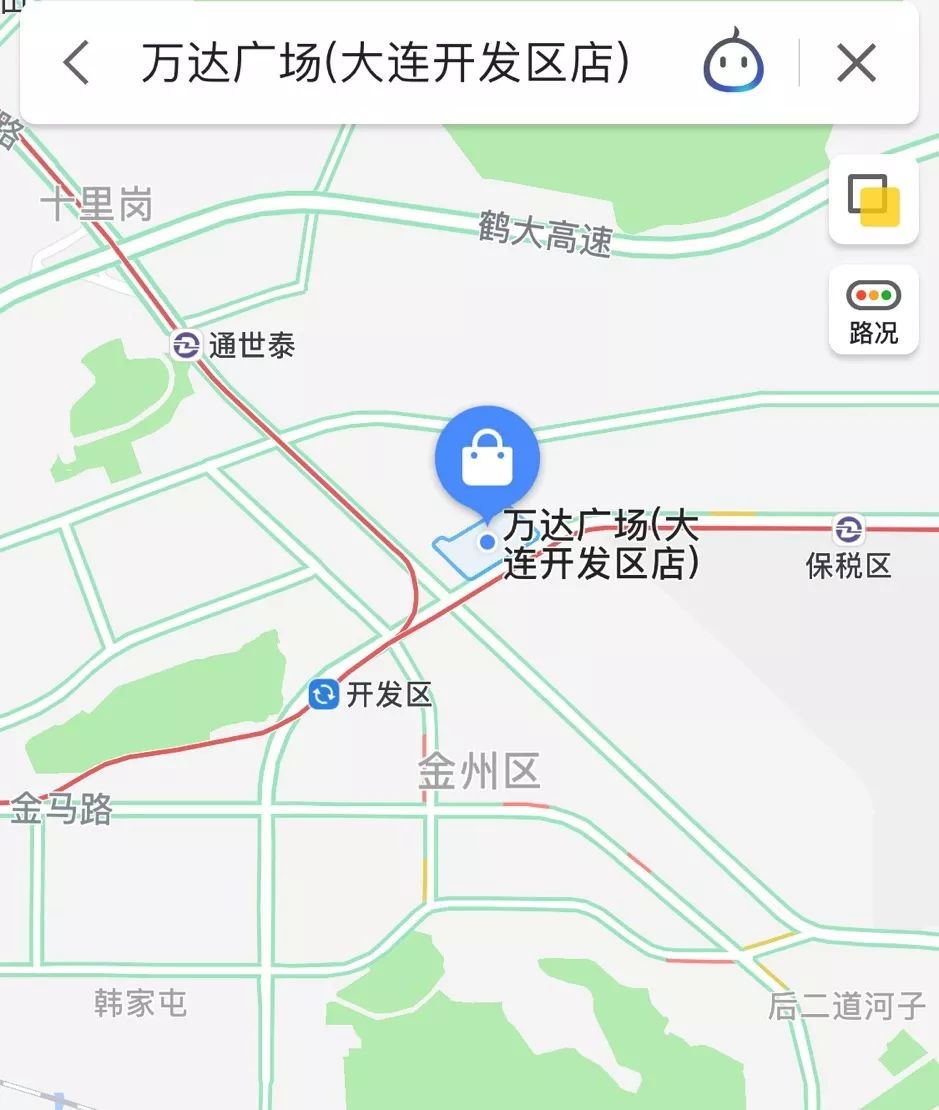939x1110 pixels.
Task: Open the voice assistant robot icon
Action: click(x=733, y=64)
